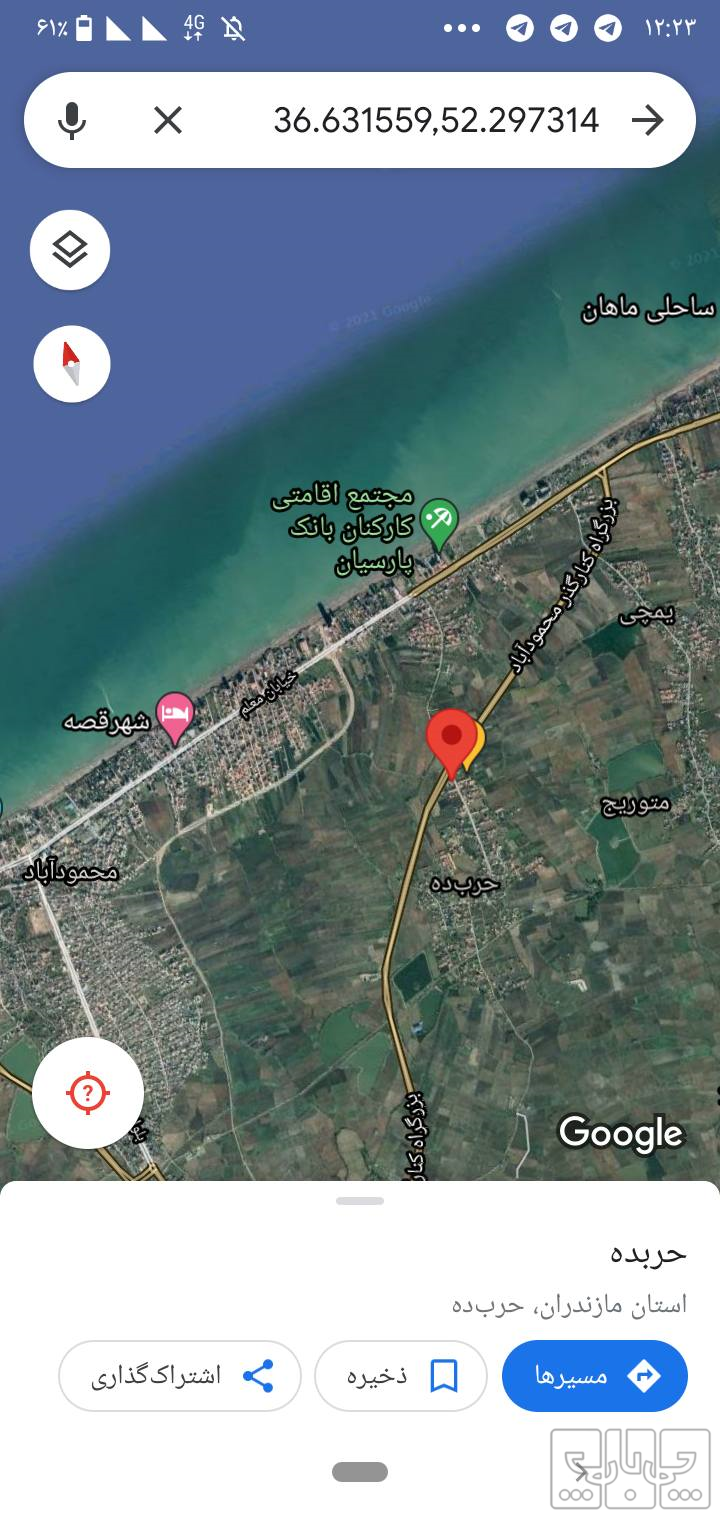Select the شهرقصه hotel marker
The width and height of the screenshot is (720, 1520).
(x=177, y=715)
